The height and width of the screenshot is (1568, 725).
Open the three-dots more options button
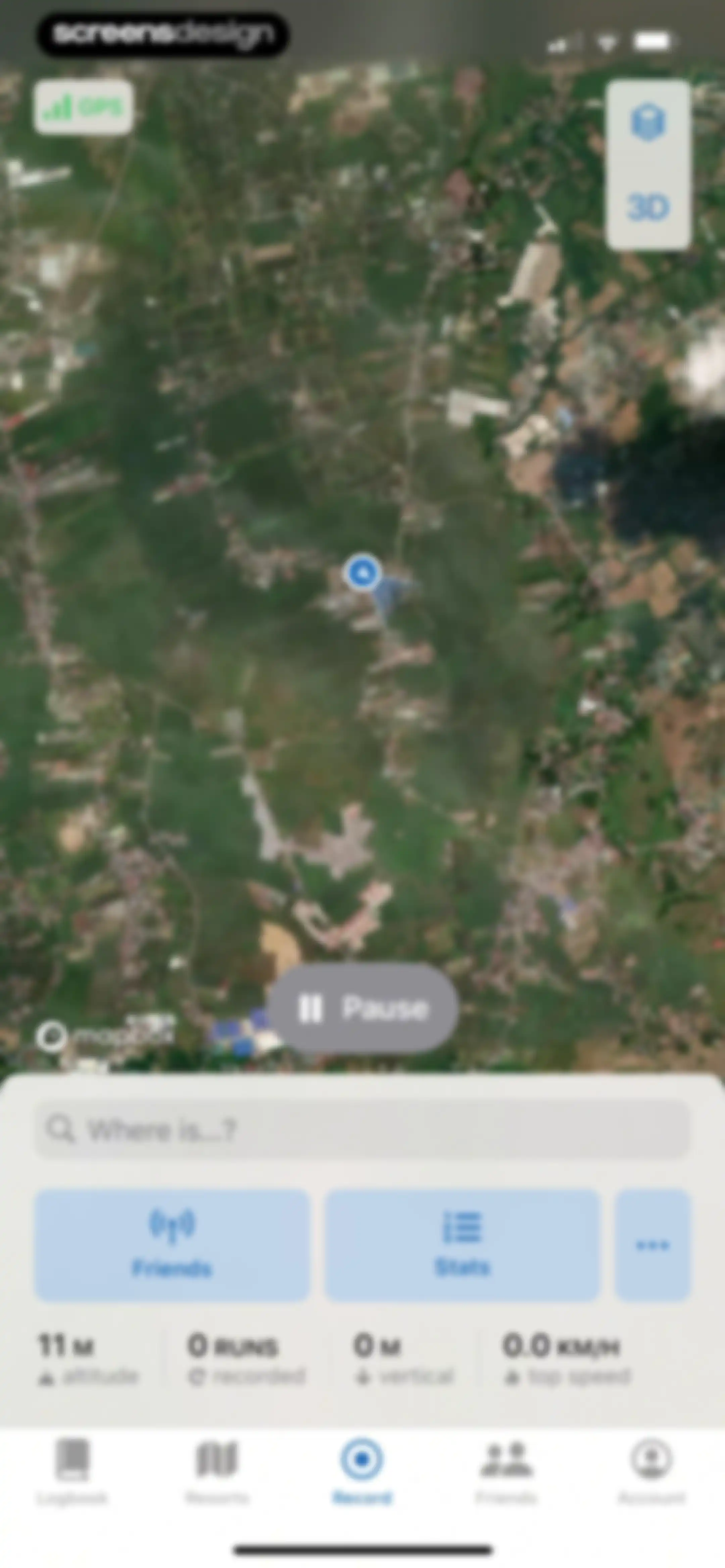[652, 1245]
